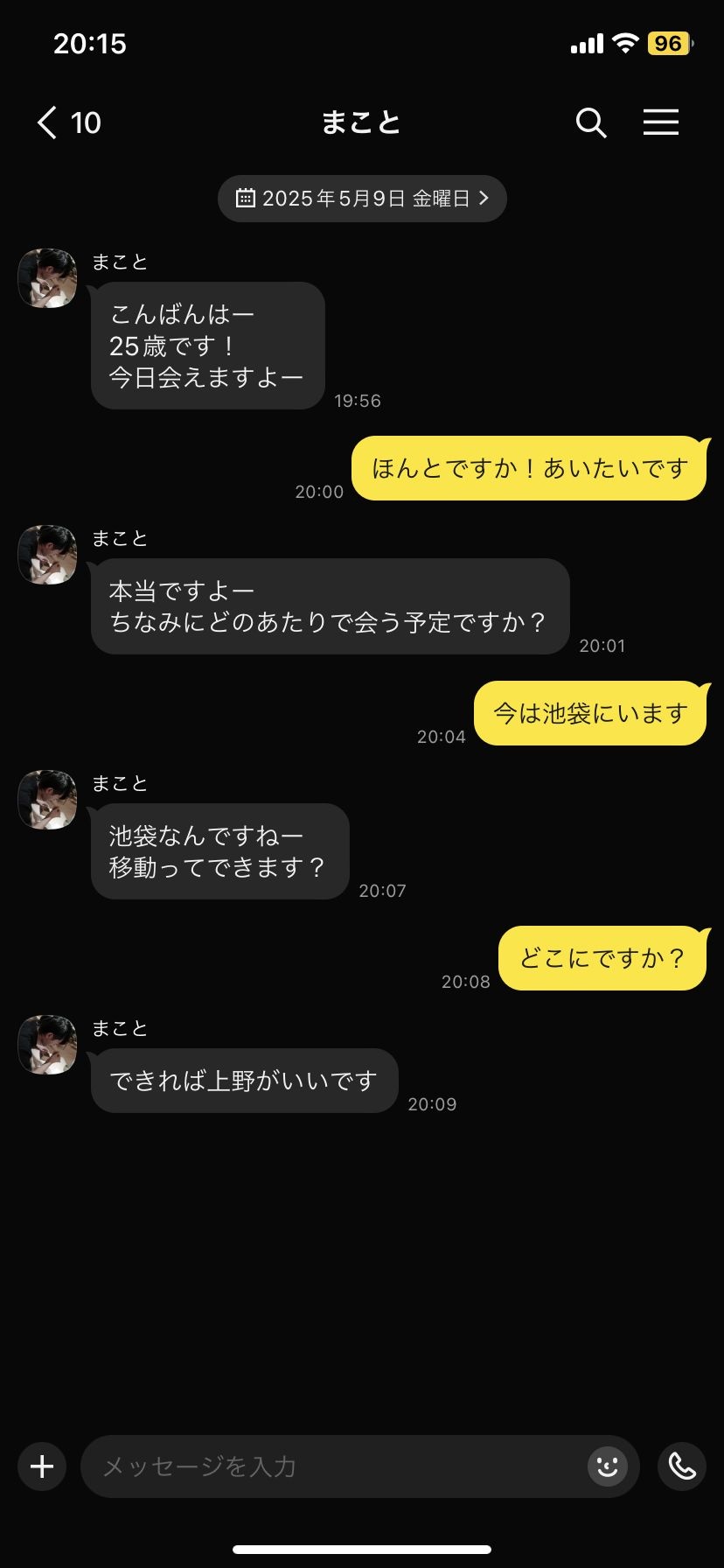
Task: Open the chat menu drawer
Action: point(661,122)
